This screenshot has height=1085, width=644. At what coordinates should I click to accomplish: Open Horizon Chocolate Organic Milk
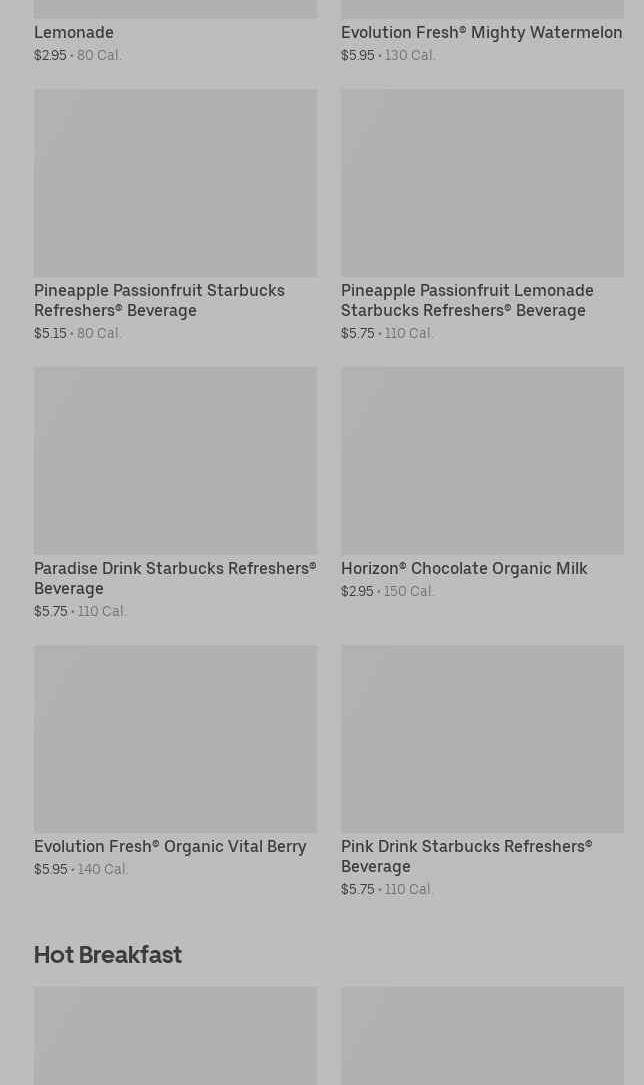(481, 461)
